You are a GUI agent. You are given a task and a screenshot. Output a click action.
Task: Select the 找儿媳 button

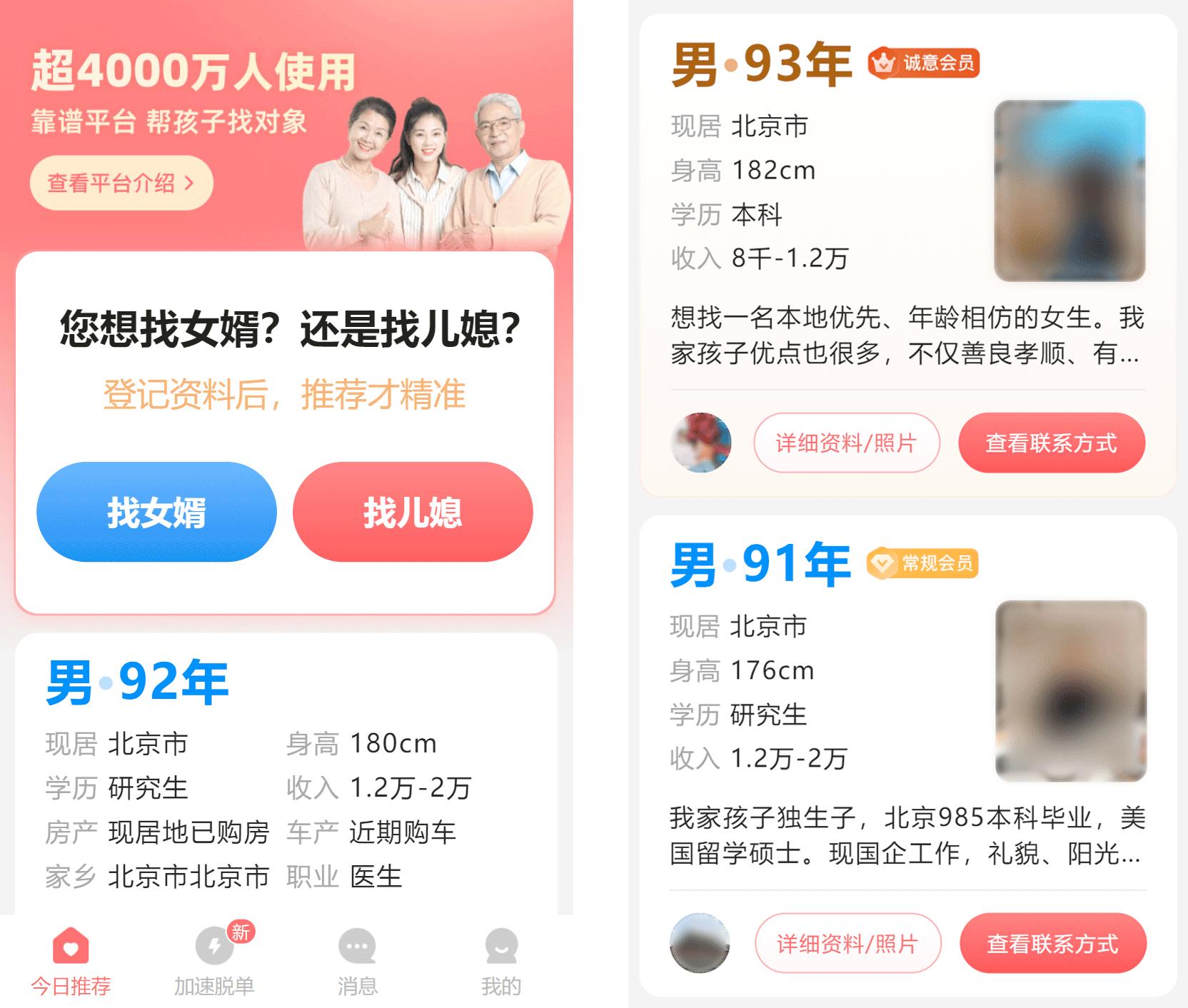[x=413, y=512]
